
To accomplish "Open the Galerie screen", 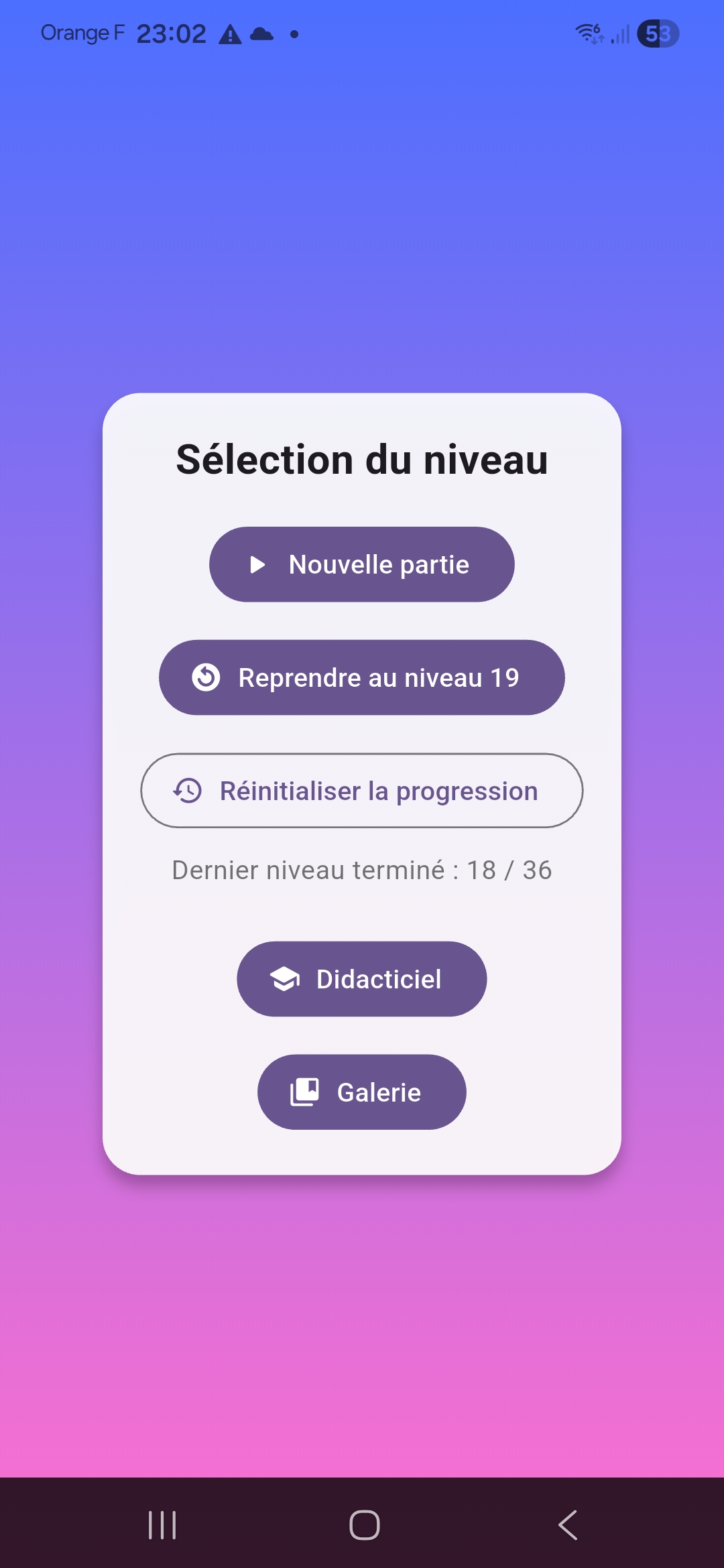I will (362, 1092).
